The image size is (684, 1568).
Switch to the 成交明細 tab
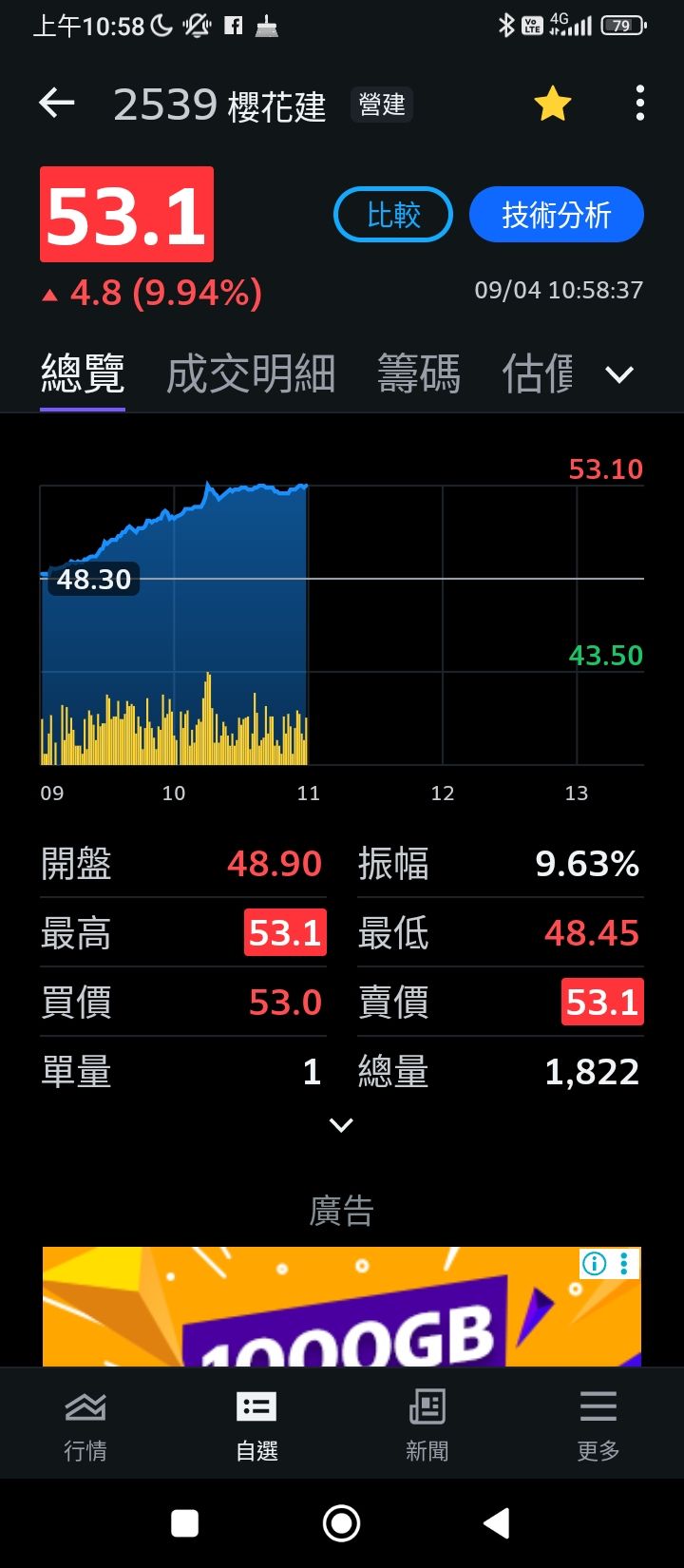point(251,373)
